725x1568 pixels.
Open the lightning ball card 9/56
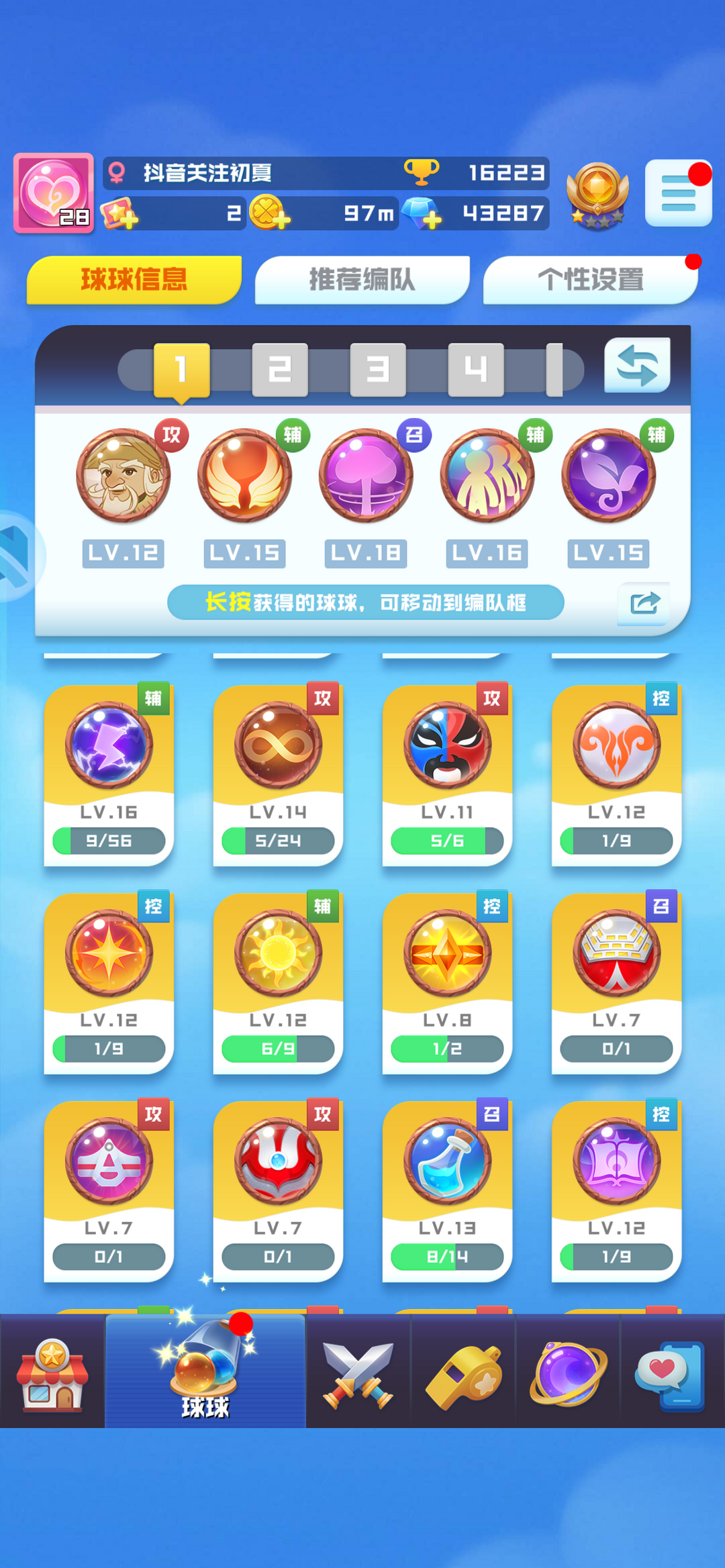click(x=109, y=775)
